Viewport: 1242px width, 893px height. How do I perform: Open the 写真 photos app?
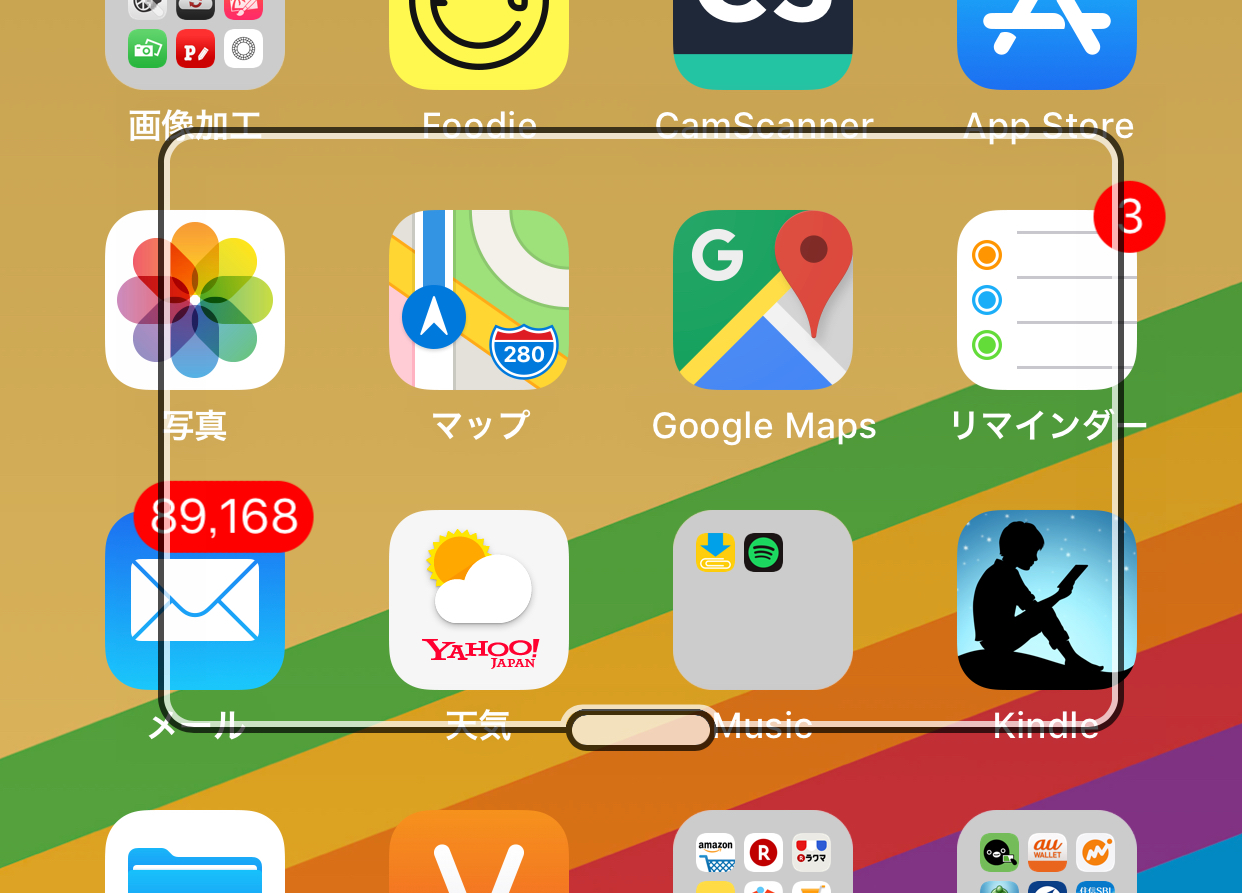tap(195, 300)
